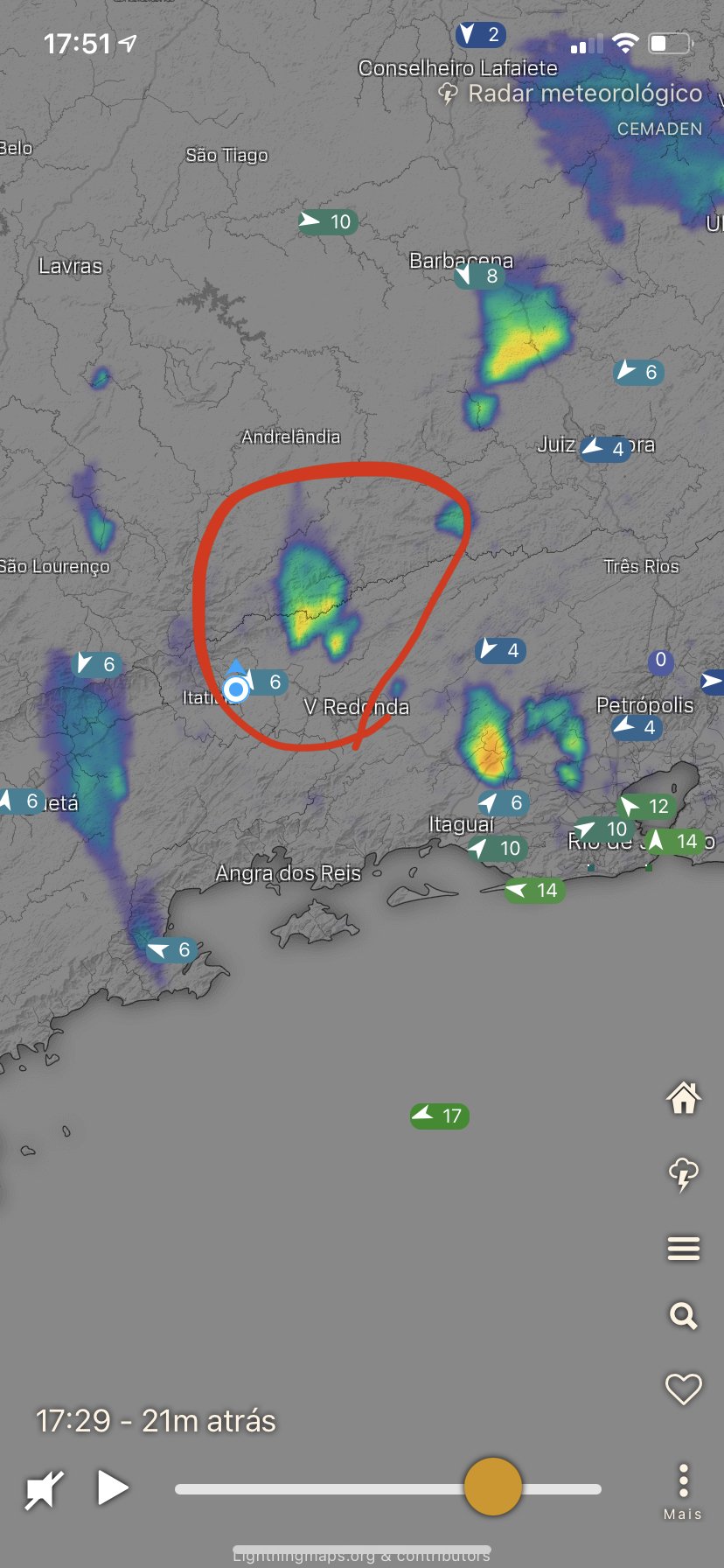Viewport: 724px width, 1568px height.
Task: Open the favorites heart icon
Action: pos(684,1389)
